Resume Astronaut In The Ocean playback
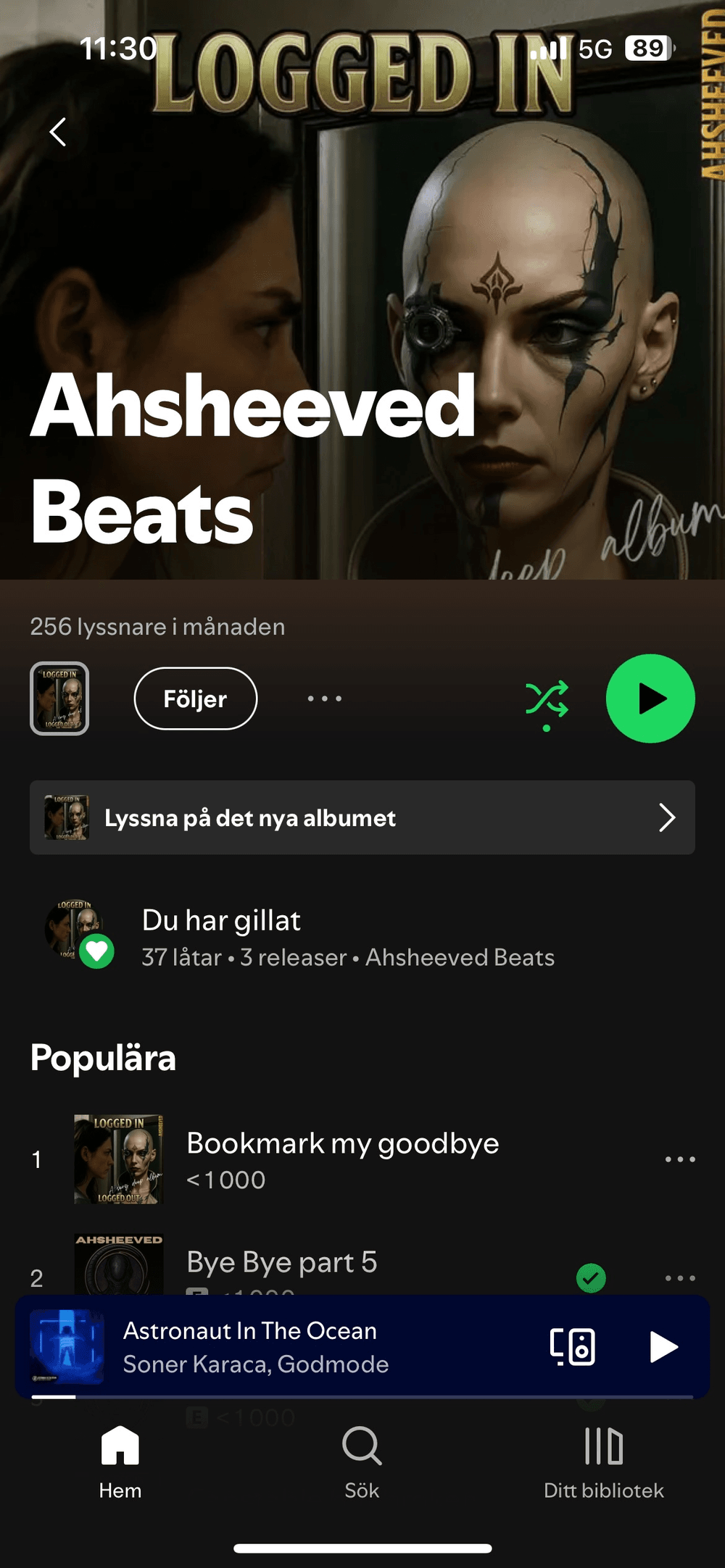Image resolution: width=725 pixels, height=1568 pixels. [663, 1347]
